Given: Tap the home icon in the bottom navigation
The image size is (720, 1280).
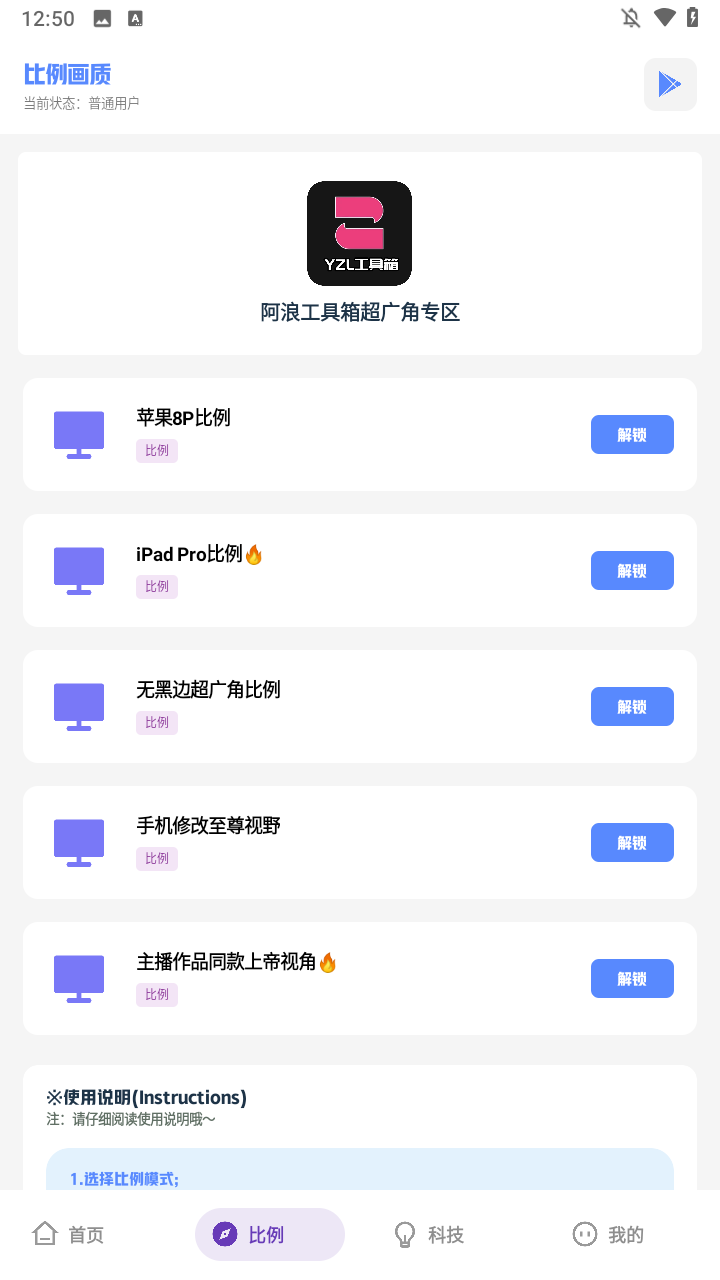Looking at the screenshot, I should [44, 1232].
